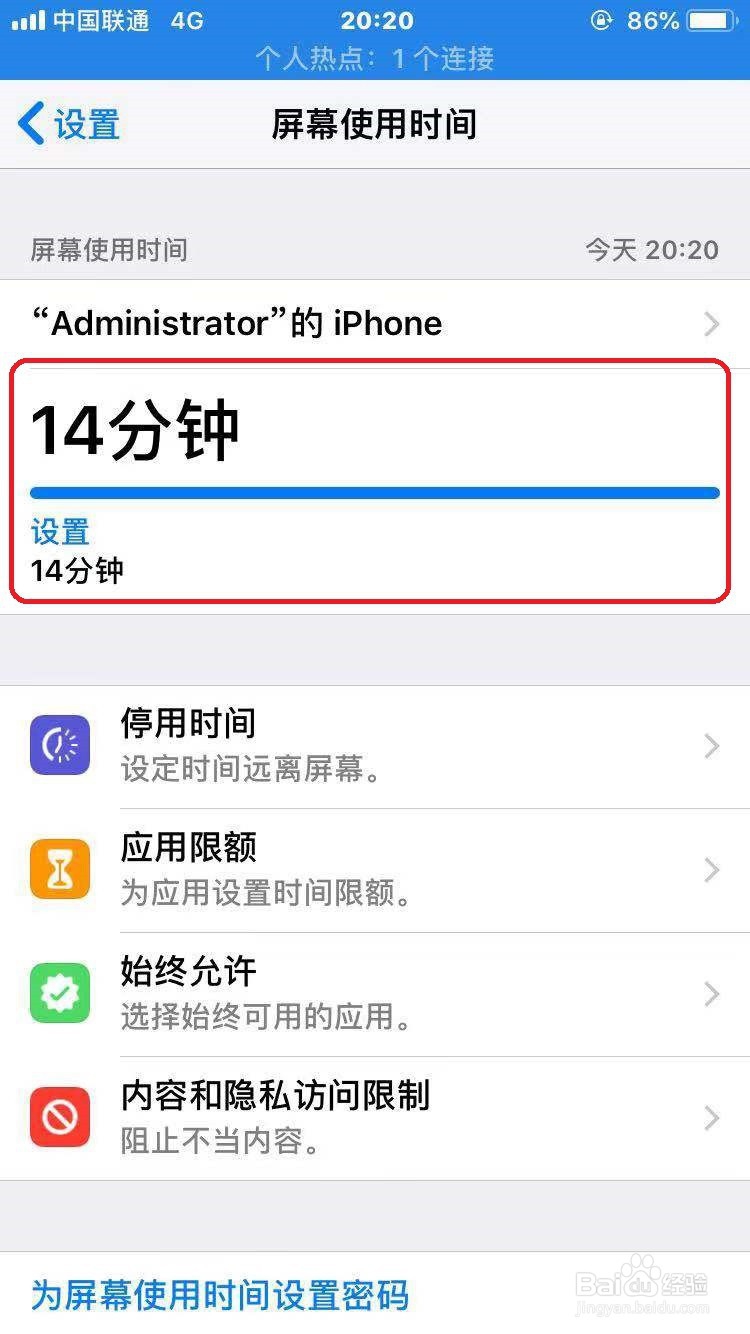Expand 内容和隐私访问限制 via its chevron
This screenshot has height=1334, width=750.
[x=711, y=1117]
